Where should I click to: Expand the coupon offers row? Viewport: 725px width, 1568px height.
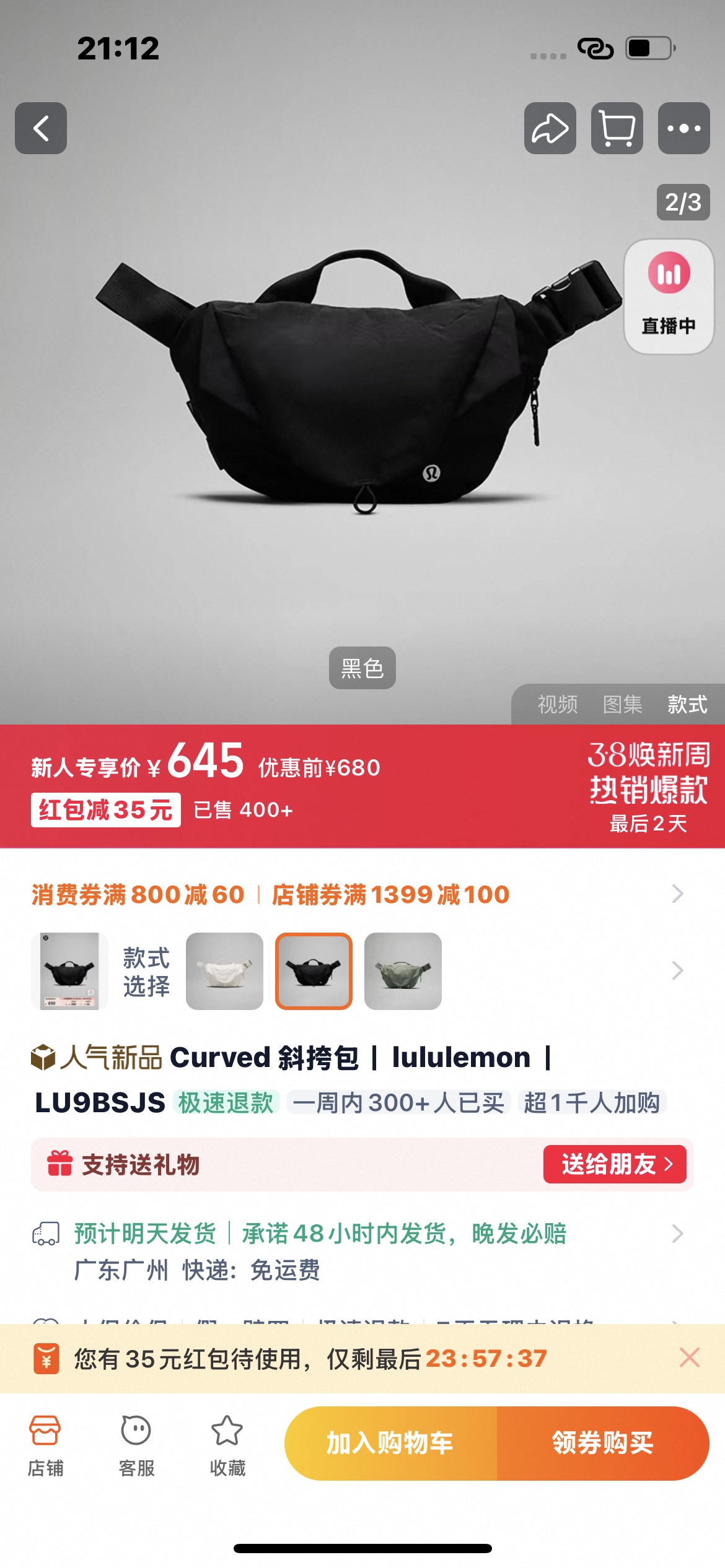[x=677, y=894]
